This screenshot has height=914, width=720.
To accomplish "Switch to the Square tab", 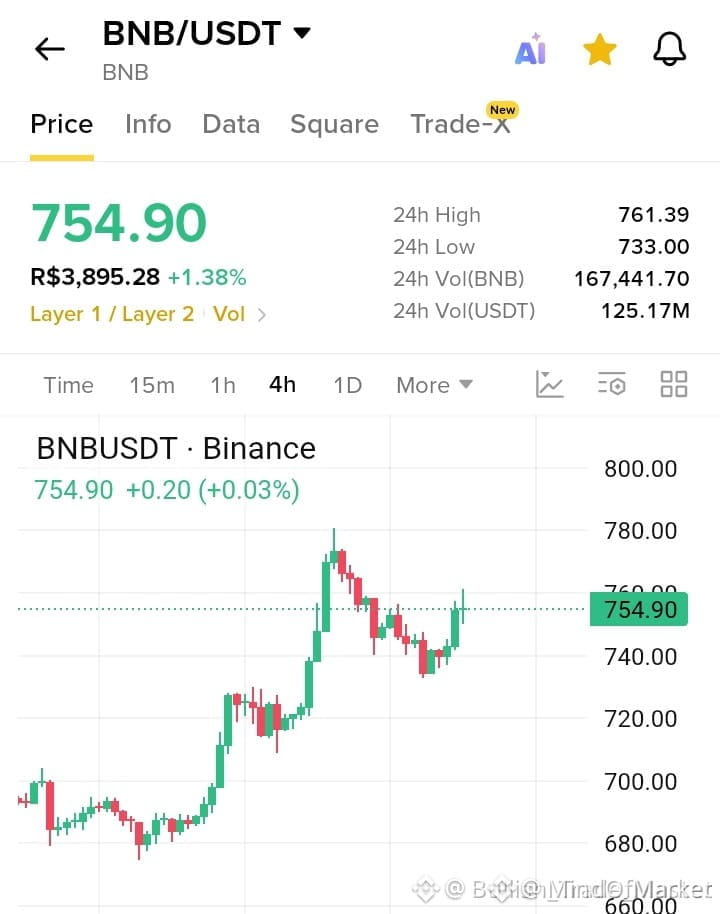I will coord(335,124).
